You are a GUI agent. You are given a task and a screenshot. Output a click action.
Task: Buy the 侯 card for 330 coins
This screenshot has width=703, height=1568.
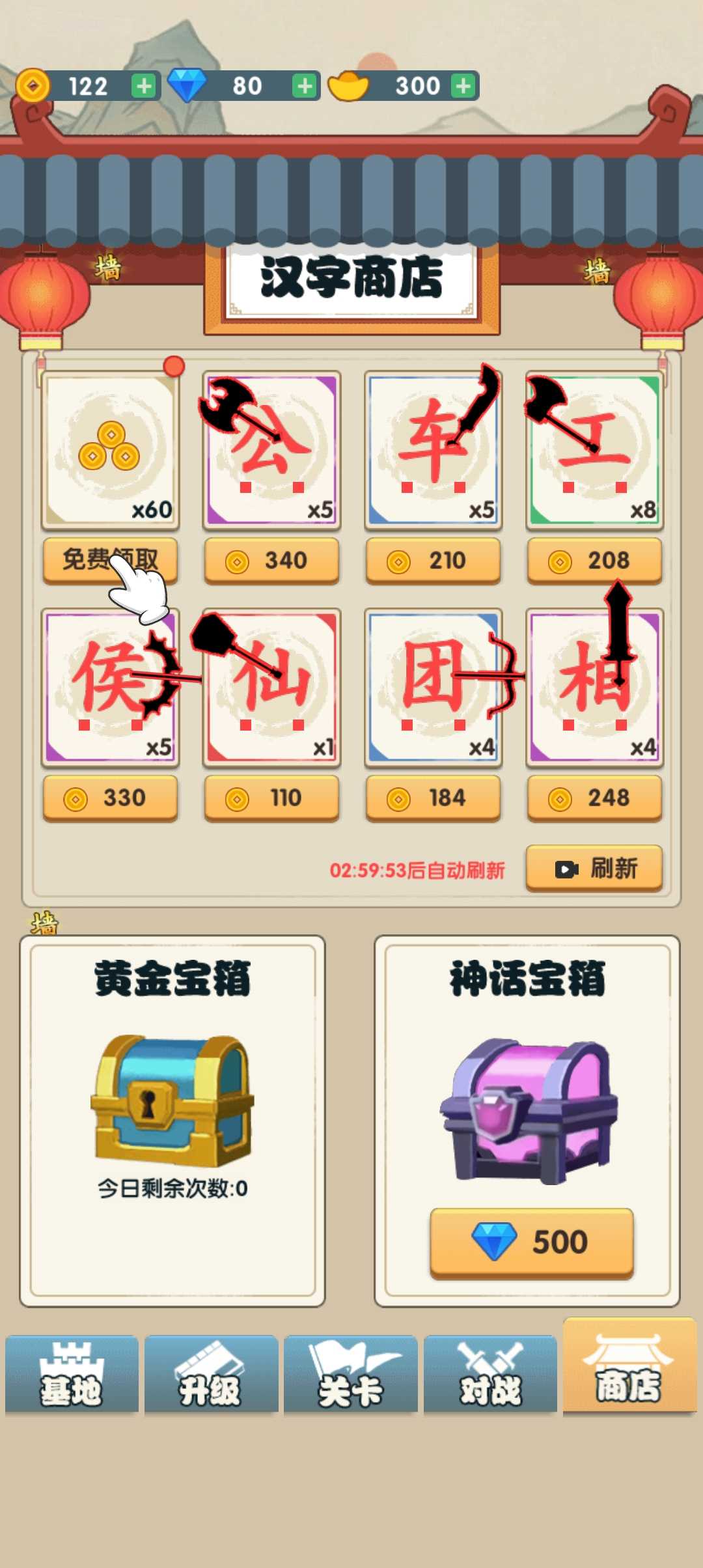[x=109, y=798]
